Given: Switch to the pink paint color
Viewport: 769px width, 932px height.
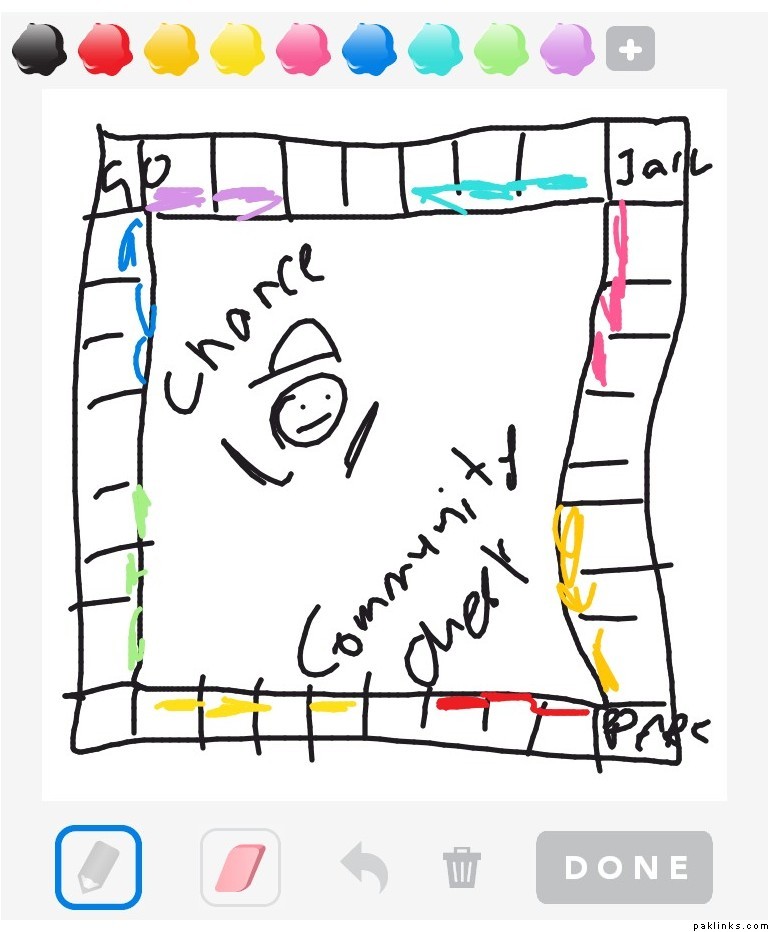Looking at the screenshot, I should [x=302, y=50].
